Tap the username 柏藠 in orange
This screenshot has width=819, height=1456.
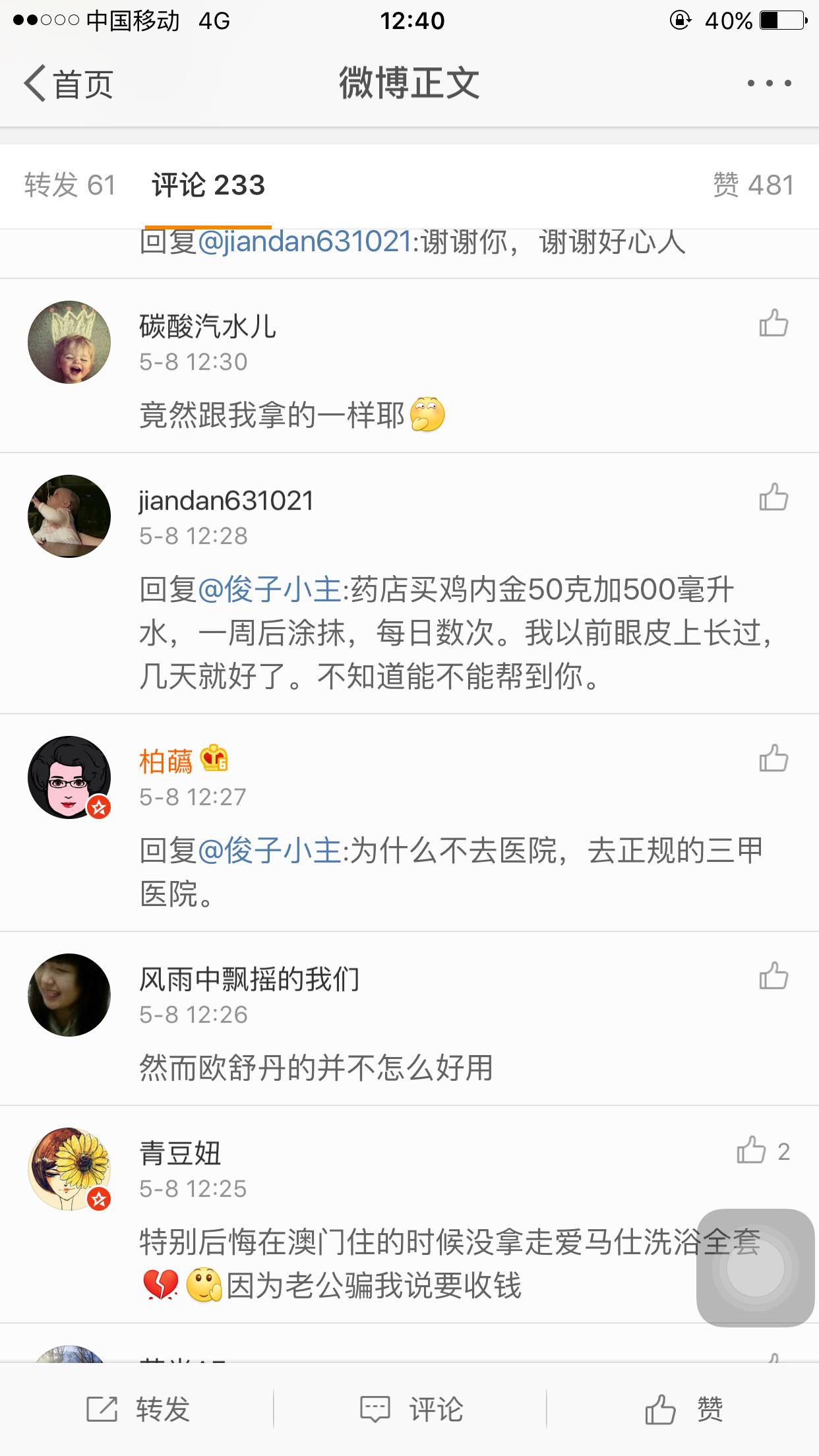[x=166, y=761]
